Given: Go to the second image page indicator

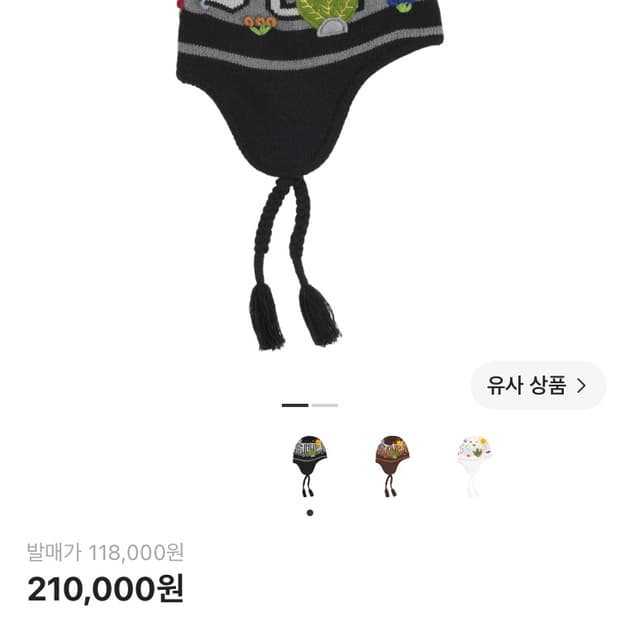Looking at the screenshot, I should pos(325,405).
